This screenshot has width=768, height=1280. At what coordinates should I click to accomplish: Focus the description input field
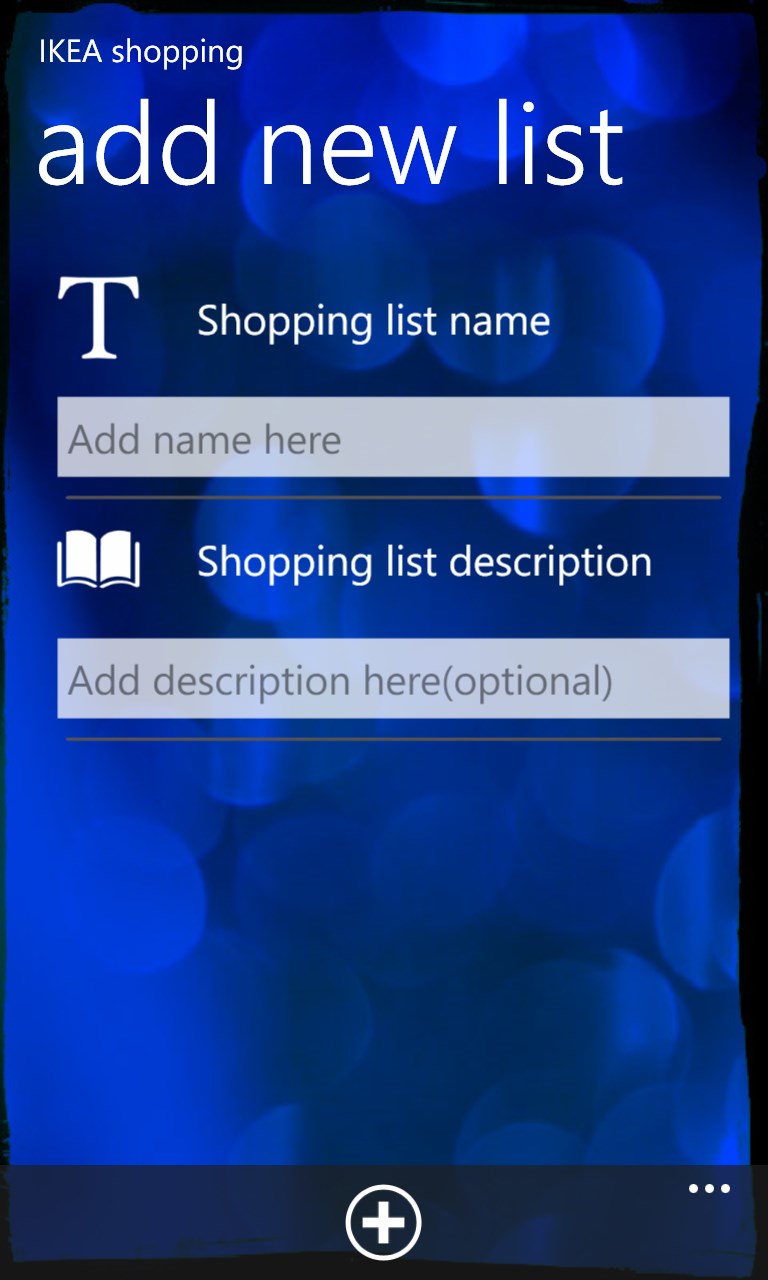point(392,679)
